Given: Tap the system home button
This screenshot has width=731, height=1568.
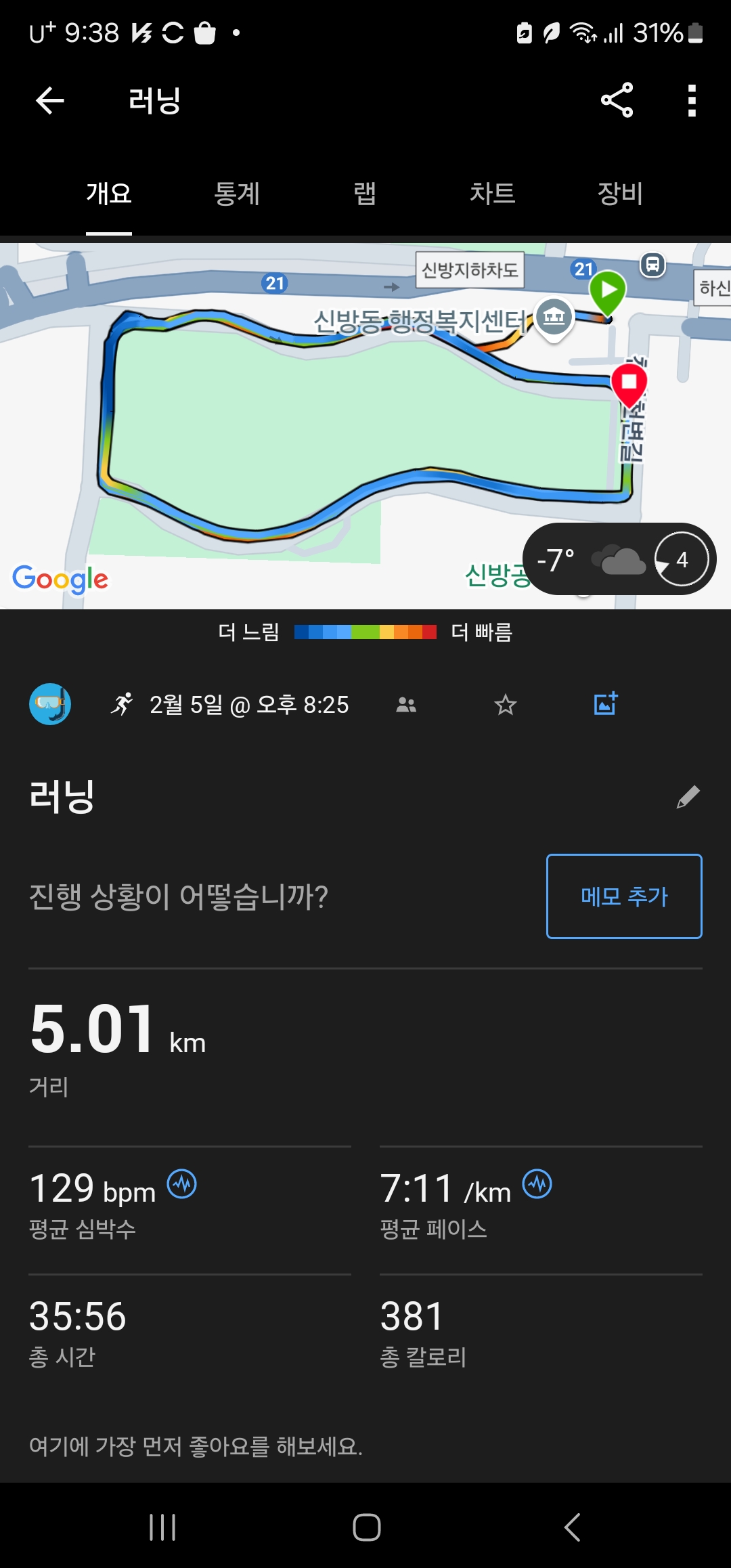Looking at the screenshot, I should [366, 1527].
